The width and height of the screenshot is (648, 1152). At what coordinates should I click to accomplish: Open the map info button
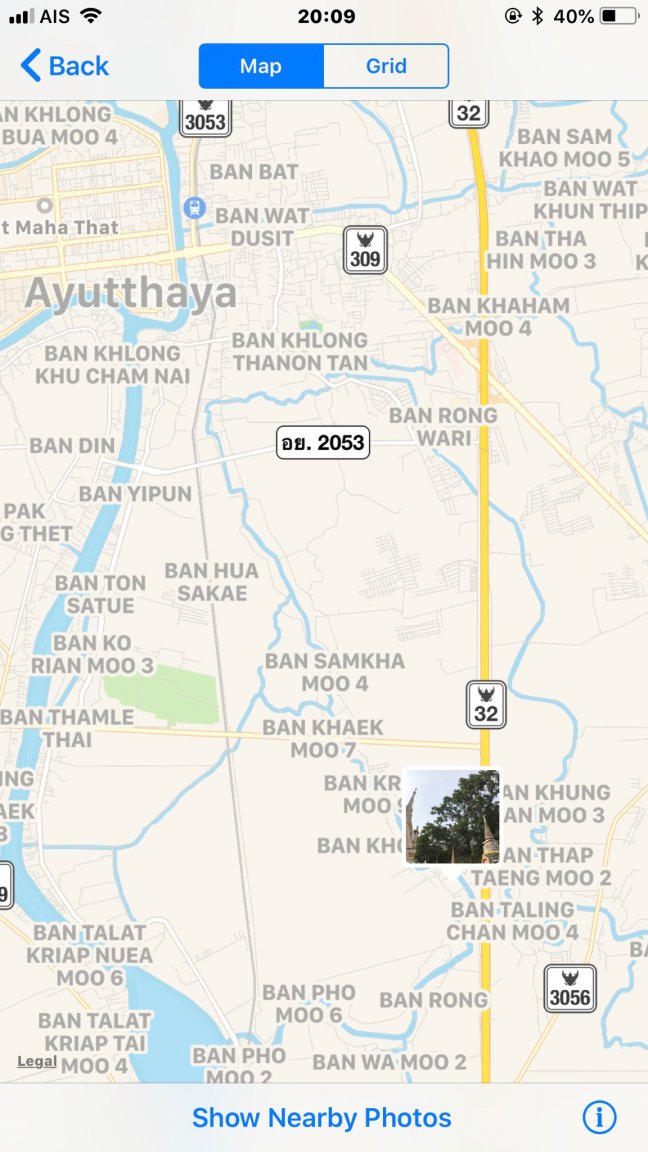[x=599, y=1117]
